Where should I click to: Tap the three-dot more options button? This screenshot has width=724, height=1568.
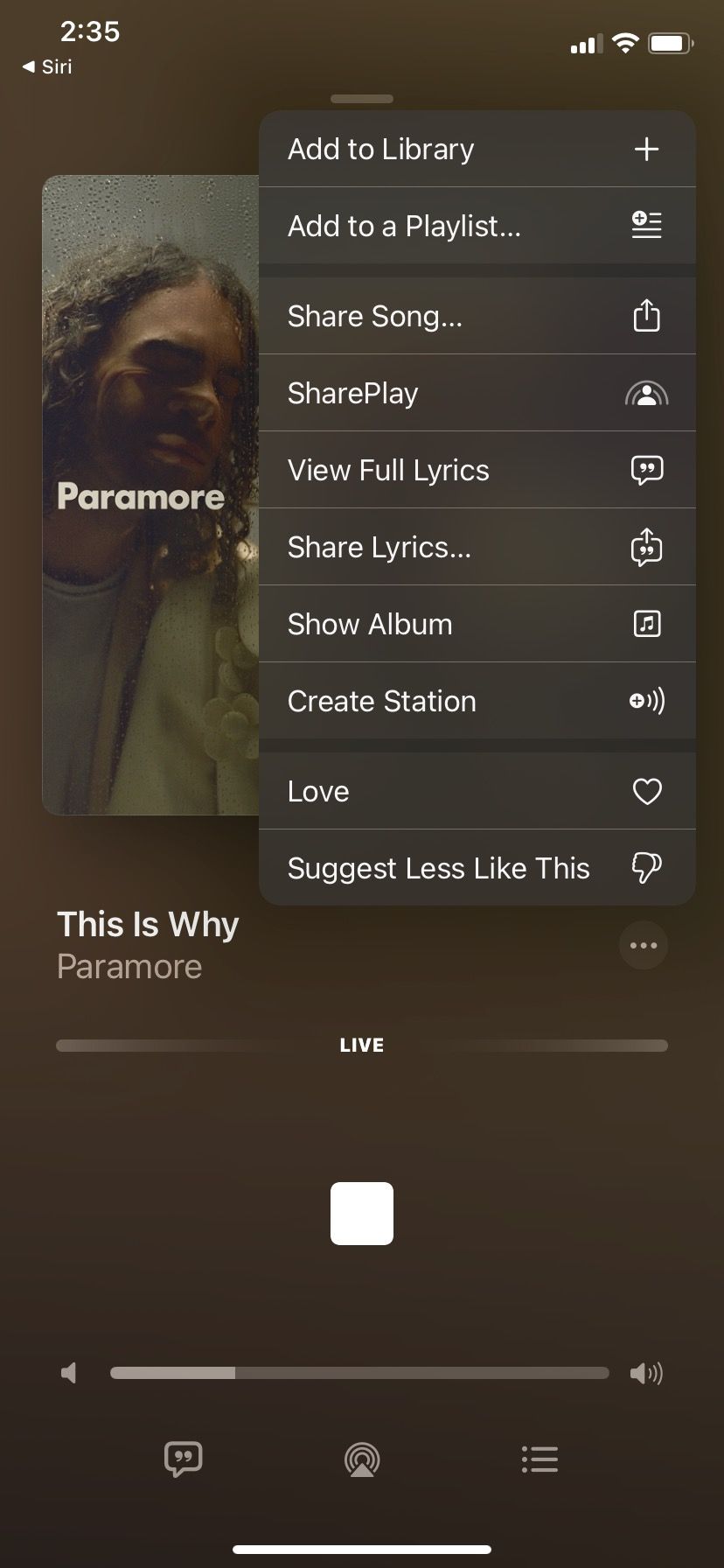[644, 945]
